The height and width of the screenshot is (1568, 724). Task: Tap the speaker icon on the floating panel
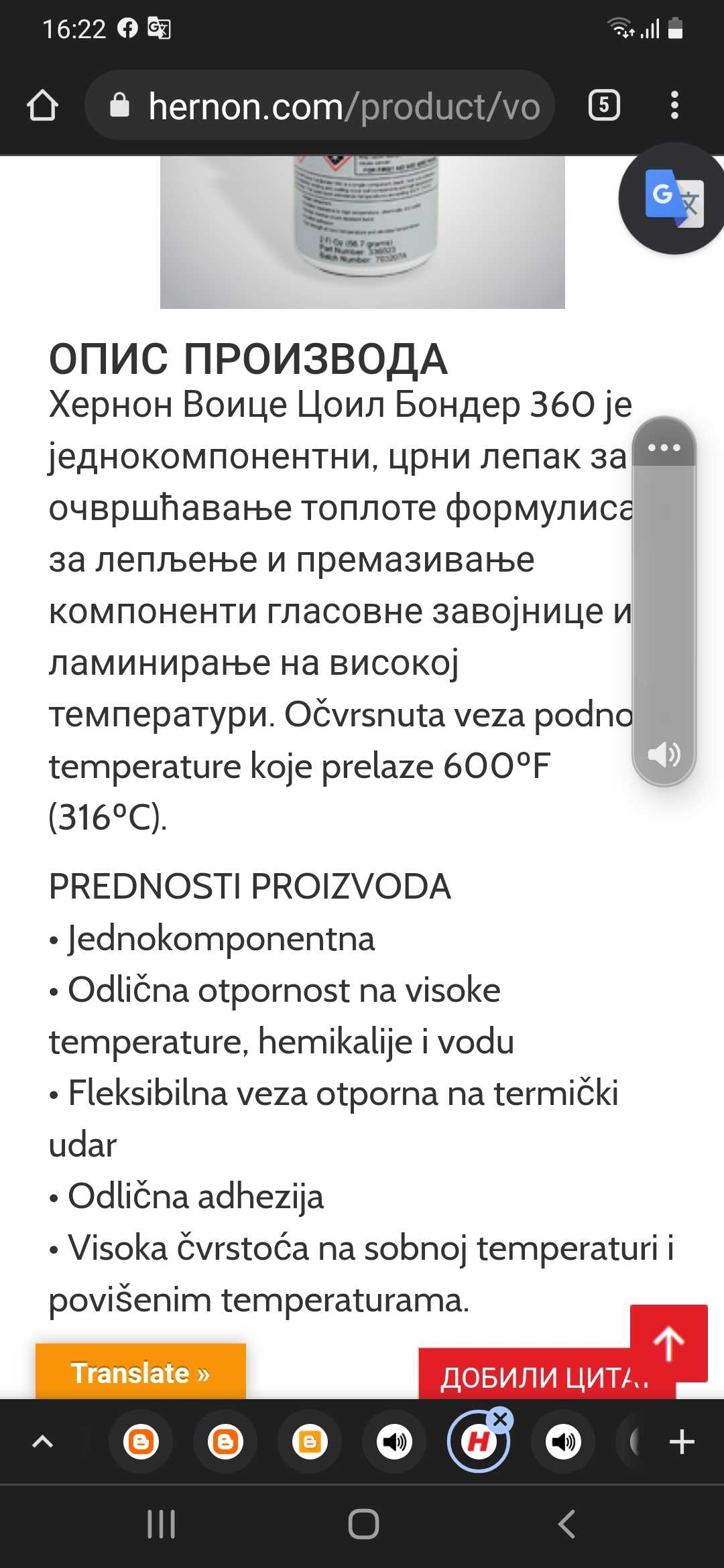point(664,754)
